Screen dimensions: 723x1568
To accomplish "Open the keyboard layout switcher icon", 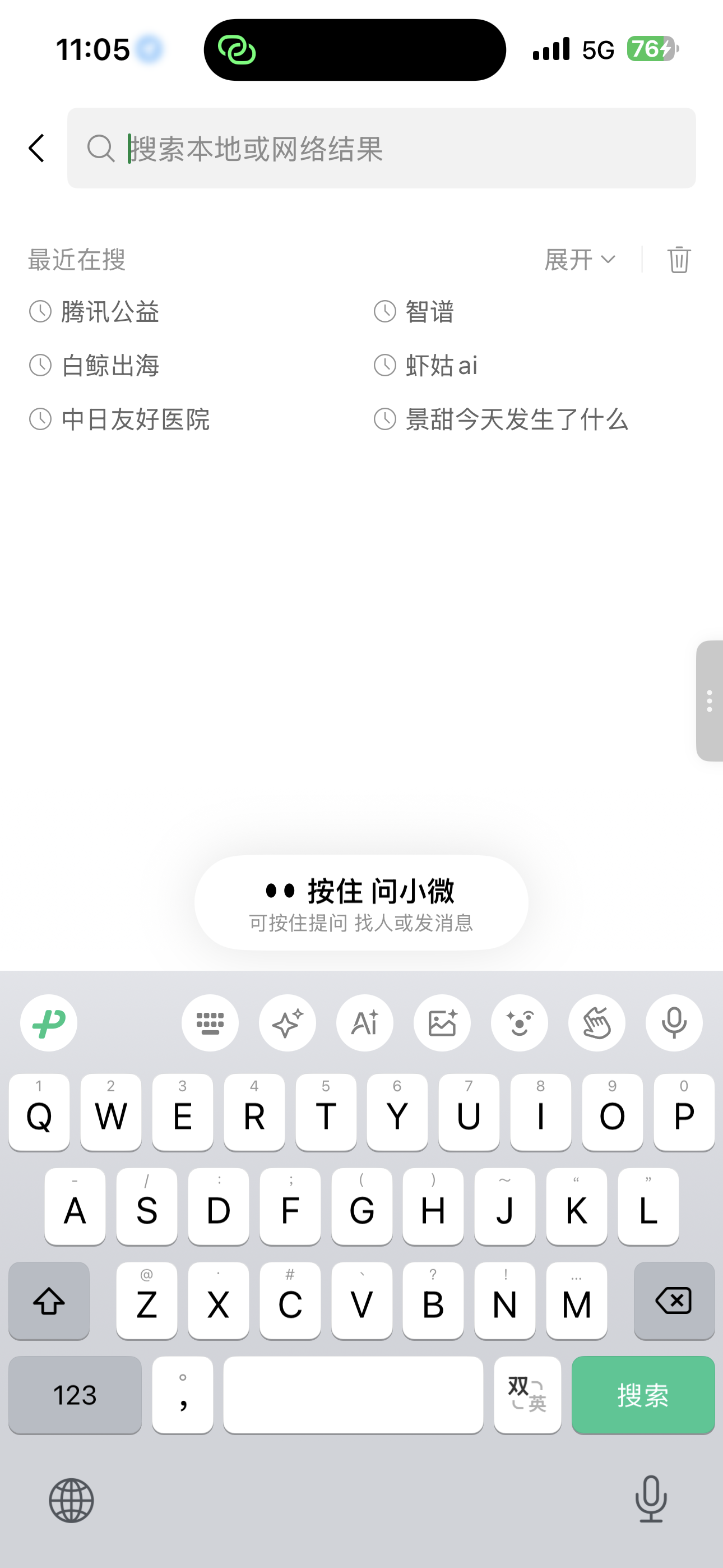I will pyautogui.click(x=210, y=1022).
